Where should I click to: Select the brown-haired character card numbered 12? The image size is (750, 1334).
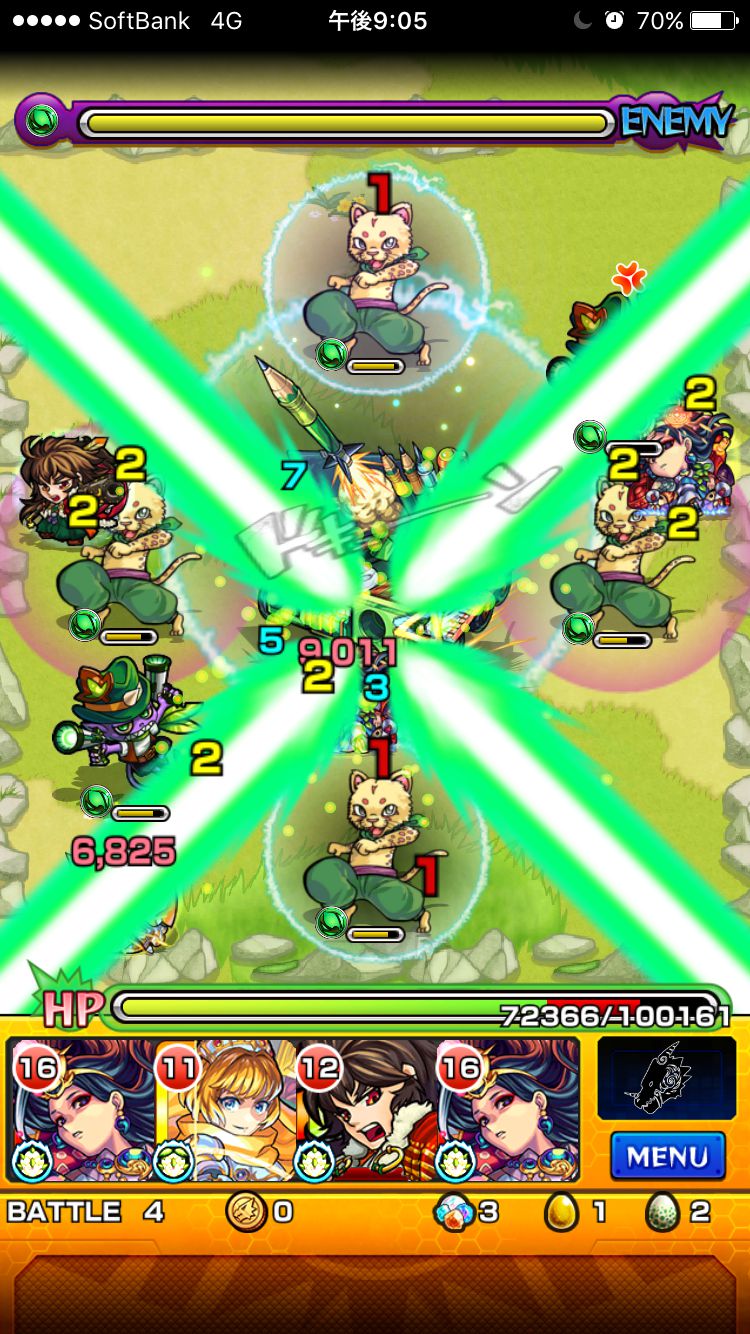coord(367,1110)
